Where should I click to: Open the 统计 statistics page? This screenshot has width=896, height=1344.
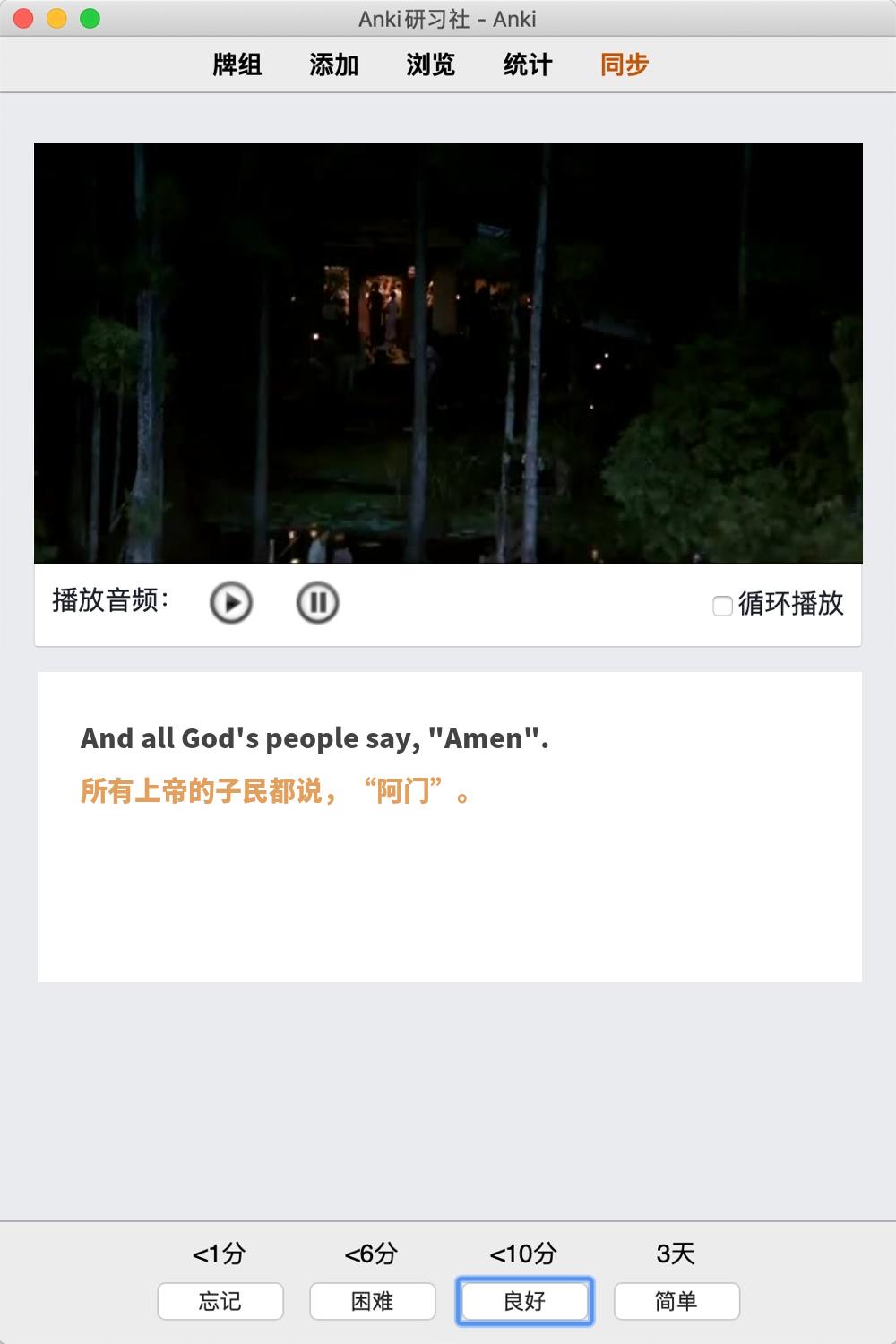528,65
